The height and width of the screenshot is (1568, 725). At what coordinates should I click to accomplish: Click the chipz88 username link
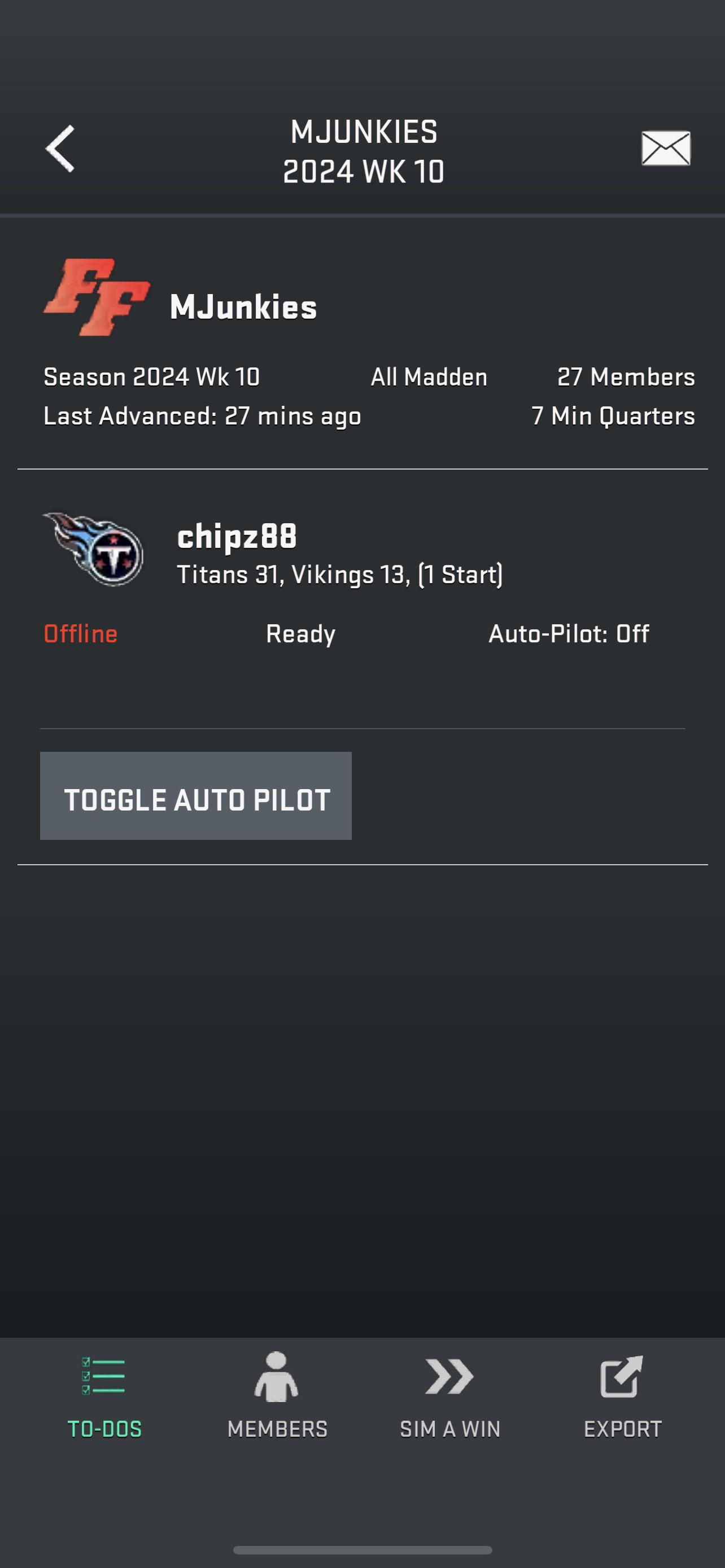237,536
